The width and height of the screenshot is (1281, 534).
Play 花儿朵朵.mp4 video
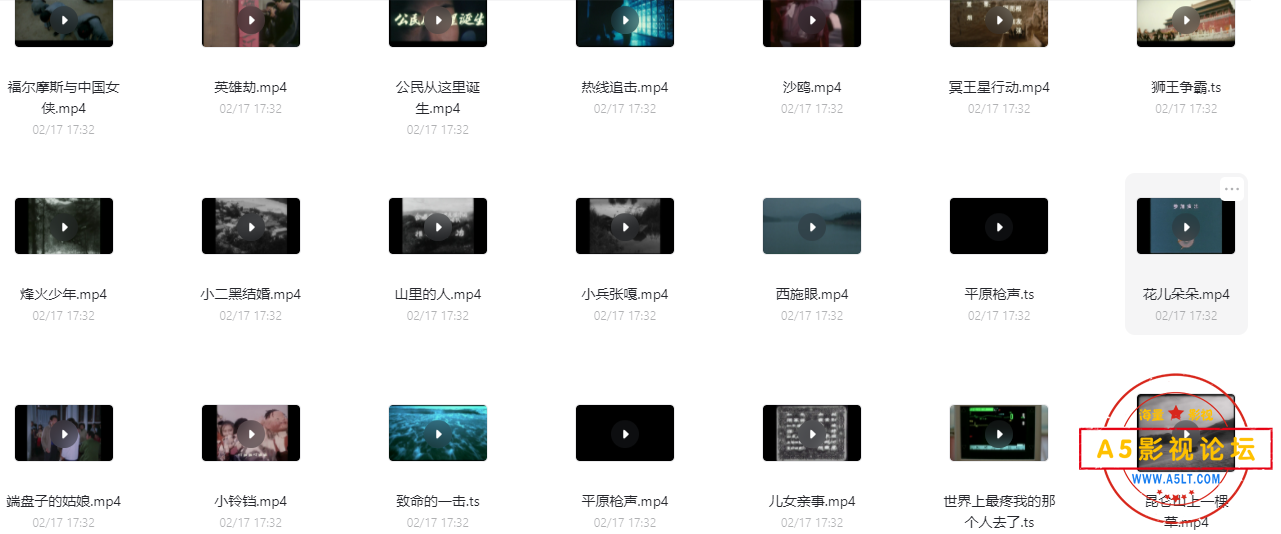[1186, 227]
